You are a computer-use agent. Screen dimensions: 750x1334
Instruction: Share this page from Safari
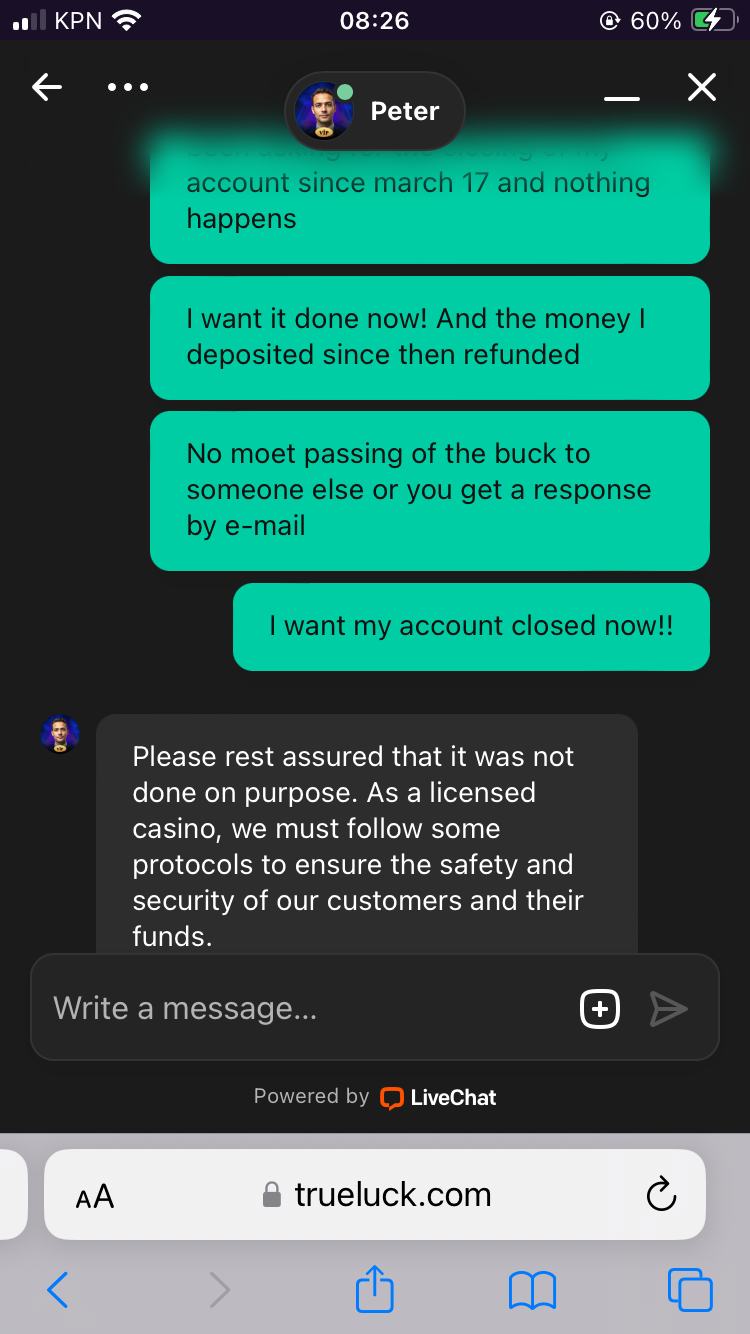(375, 1288)
